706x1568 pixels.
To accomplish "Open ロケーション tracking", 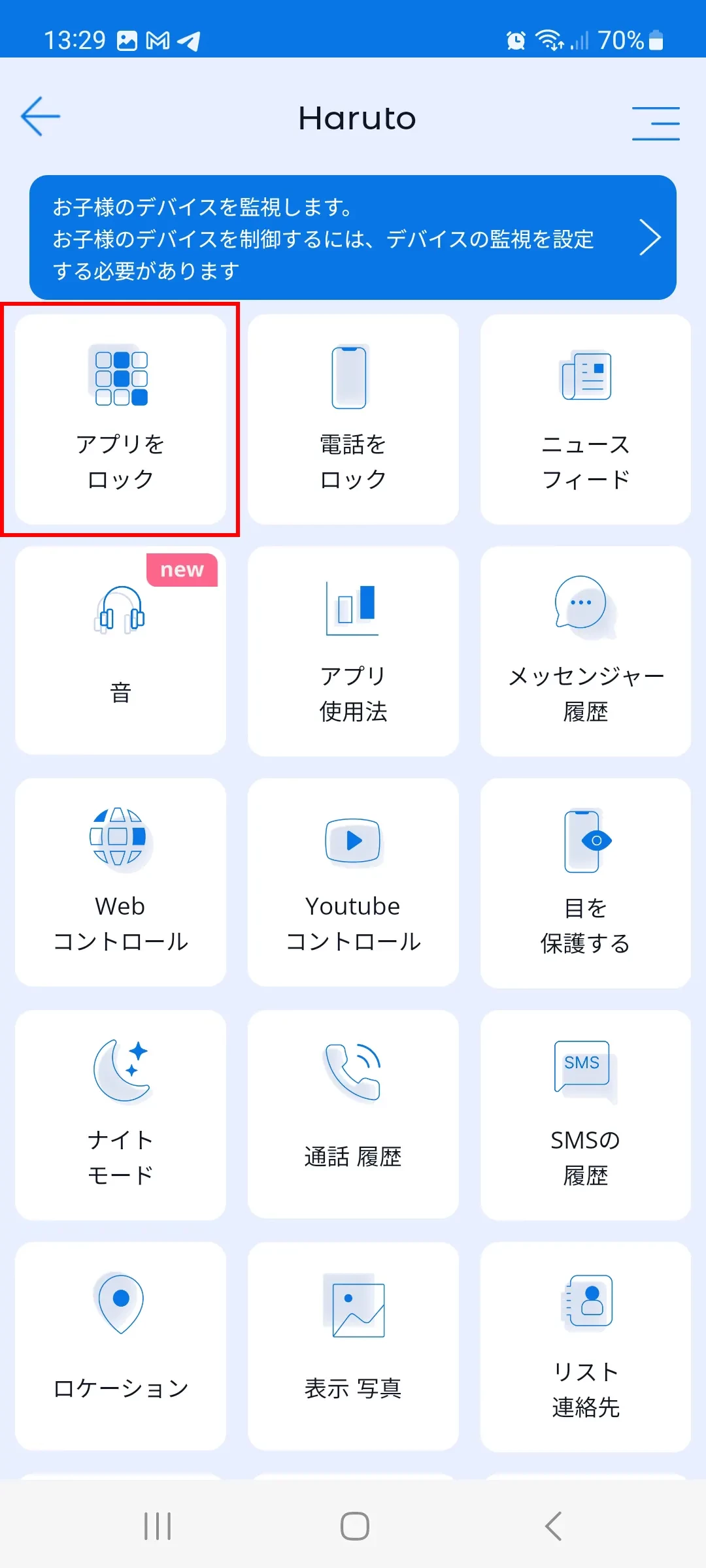I will coord(121,1347).
